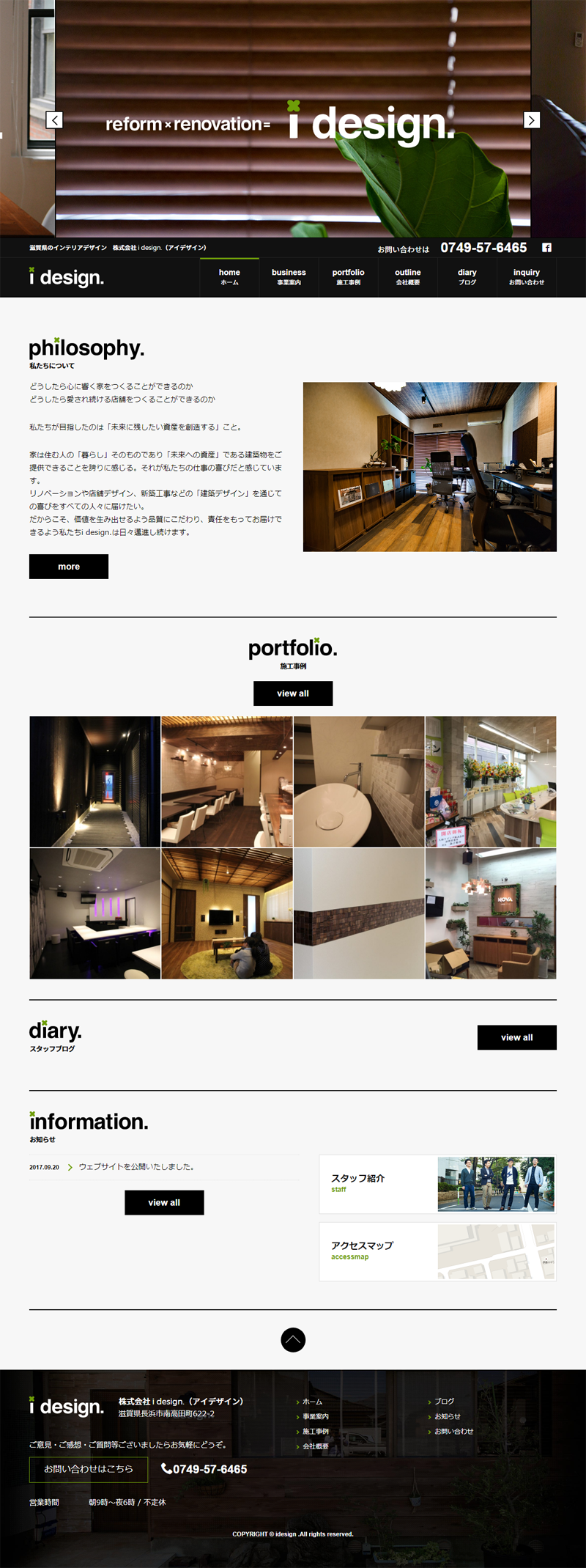Open the business menu item
The height and width of the screenshot is (1568, 586).
tap(289, 276)
